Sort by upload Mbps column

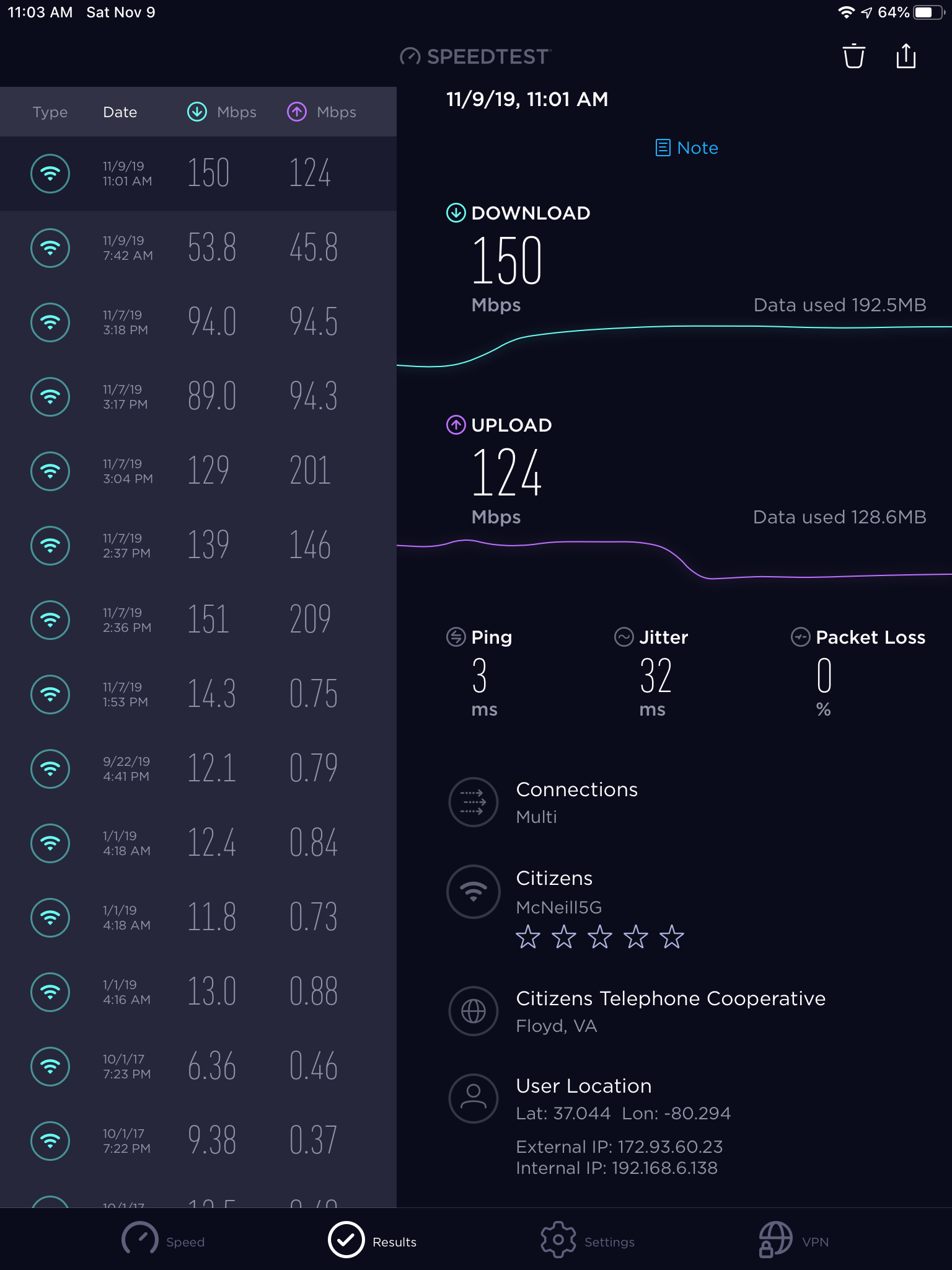(322, 112)
